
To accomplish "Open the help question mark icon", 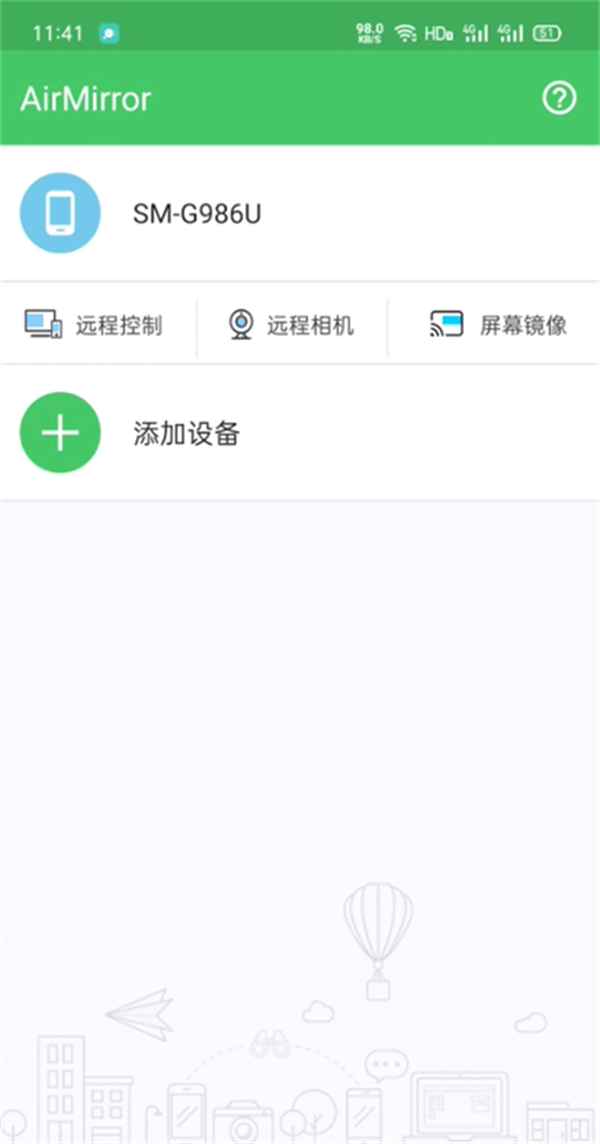I will coord(559,98).
